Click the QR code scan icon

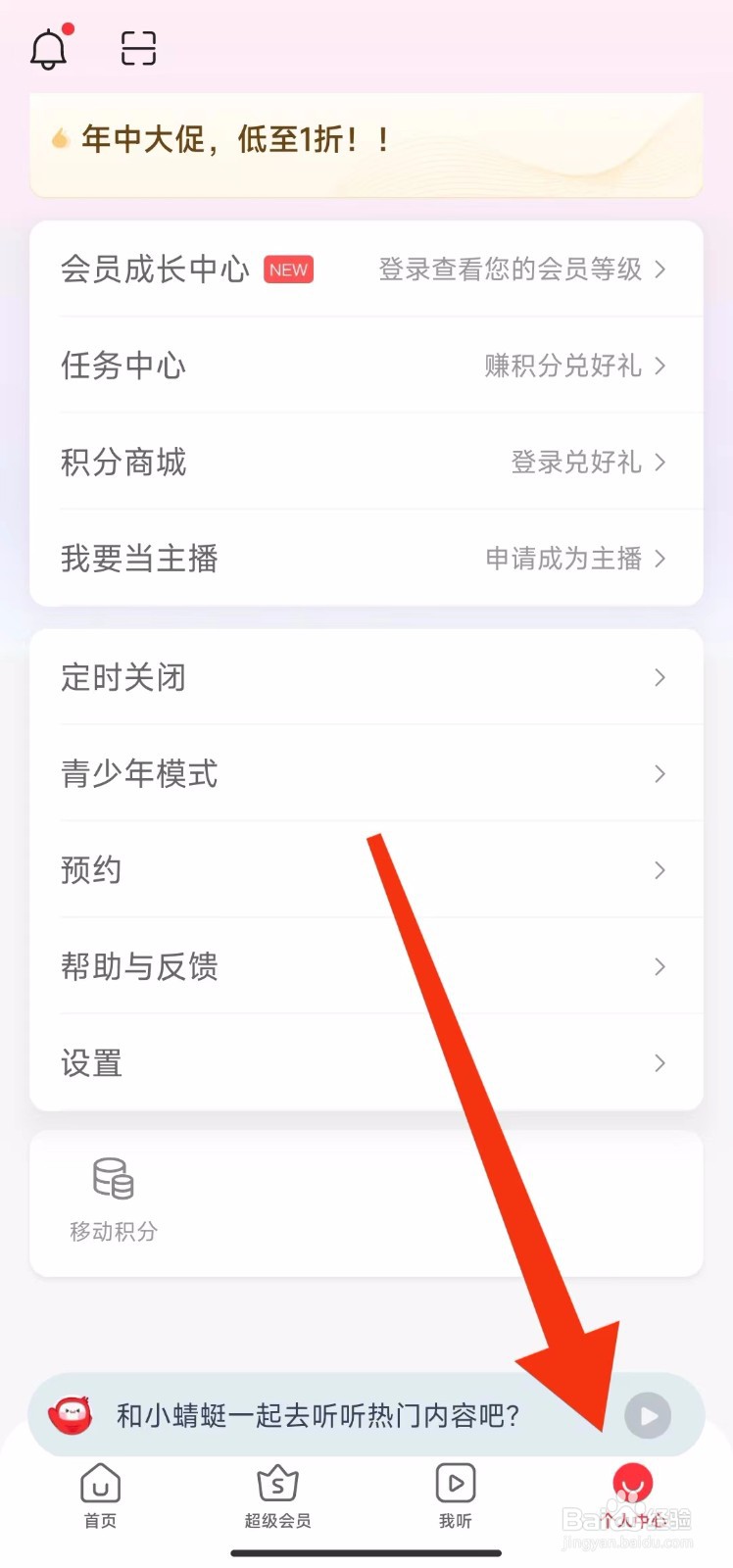pyautogui.click(x=137, y=46)
